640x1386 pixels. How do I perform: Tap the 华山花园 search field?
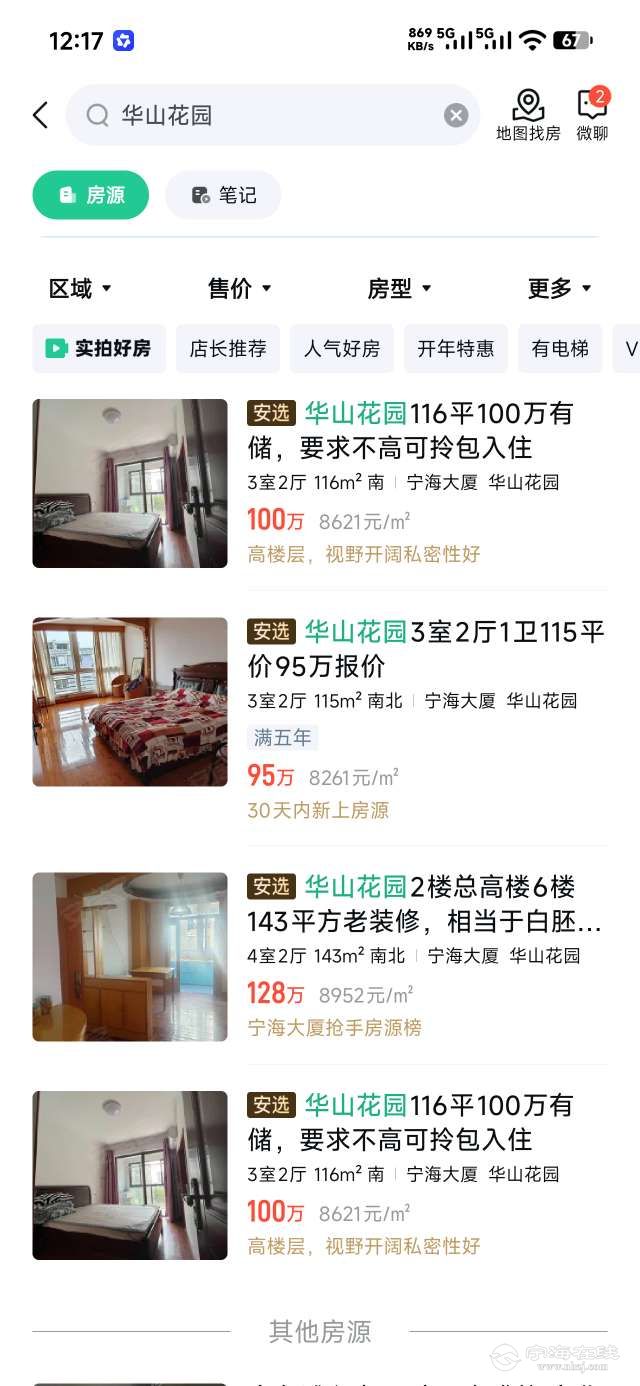270,115
